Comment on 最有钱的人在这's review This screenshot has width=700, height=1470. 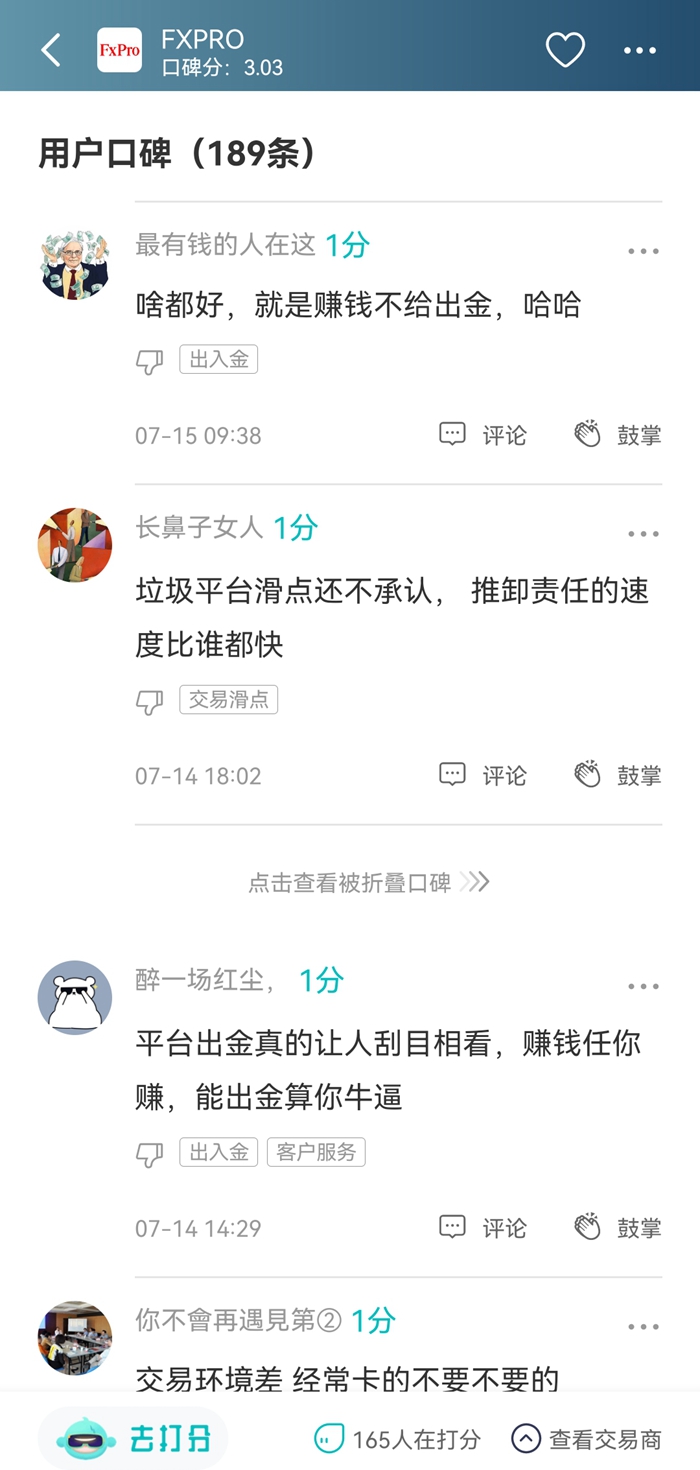click(483, 435)
